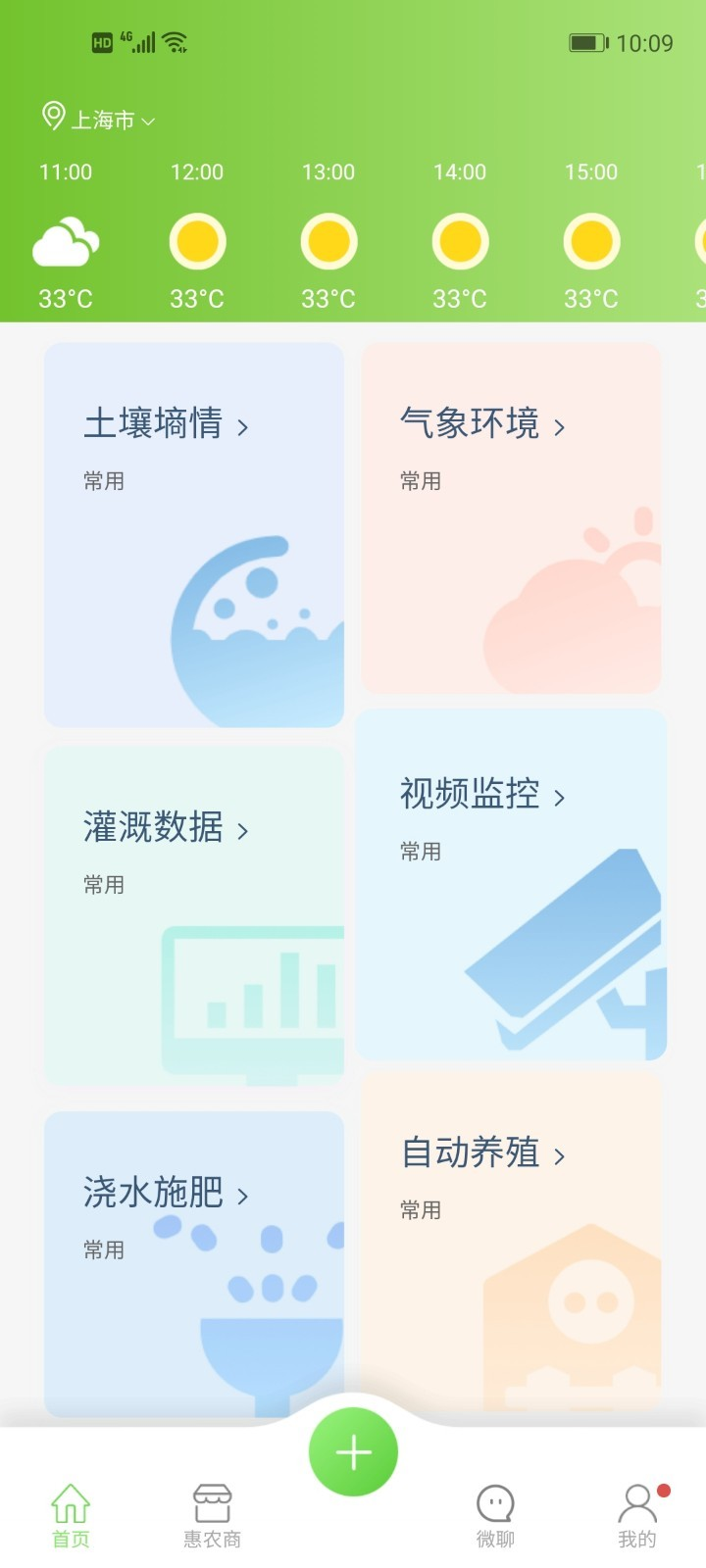Open the 气象环境 card
This screenshot has width=706, height=1568.
[511, 517]
